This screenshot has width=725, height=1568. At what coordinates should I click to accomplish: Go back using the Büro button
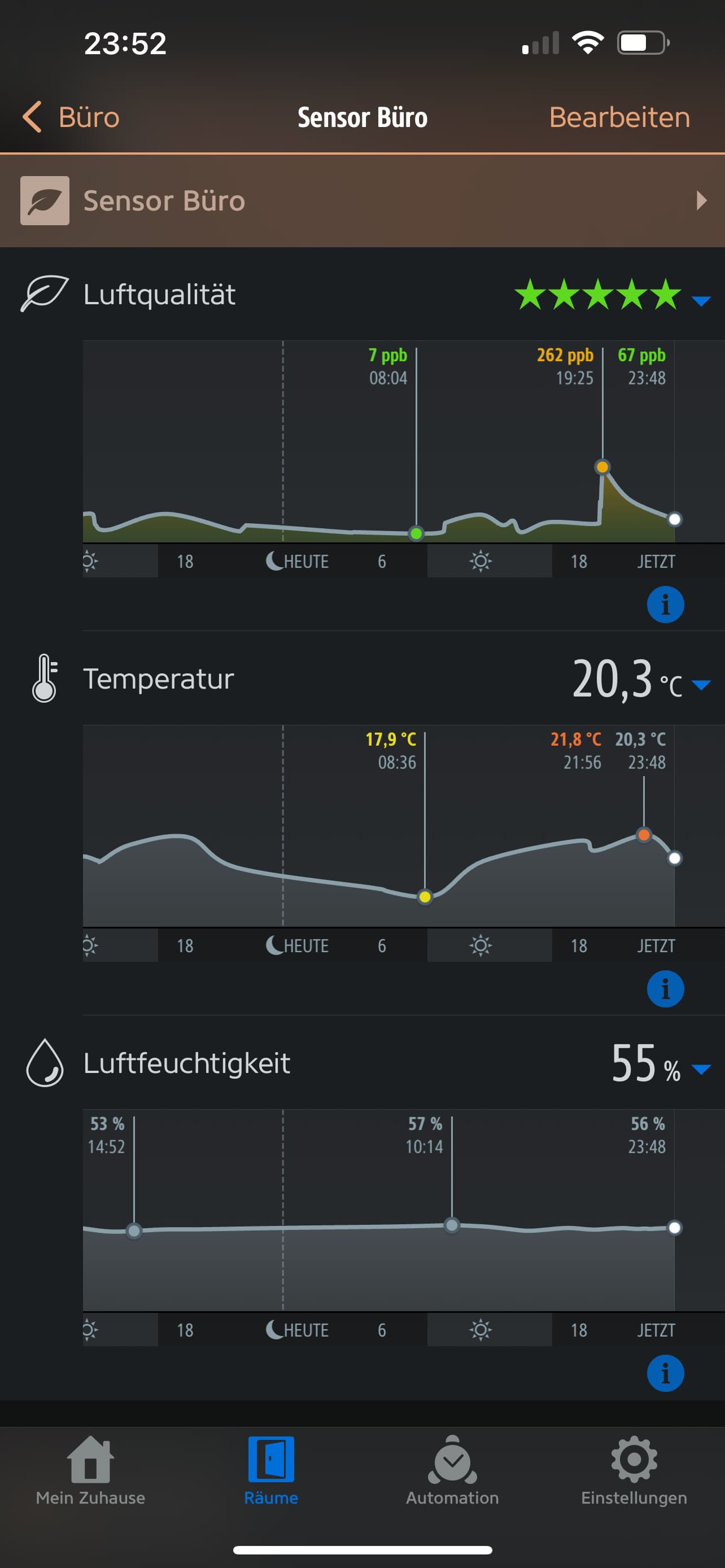(x=71, y=117)
